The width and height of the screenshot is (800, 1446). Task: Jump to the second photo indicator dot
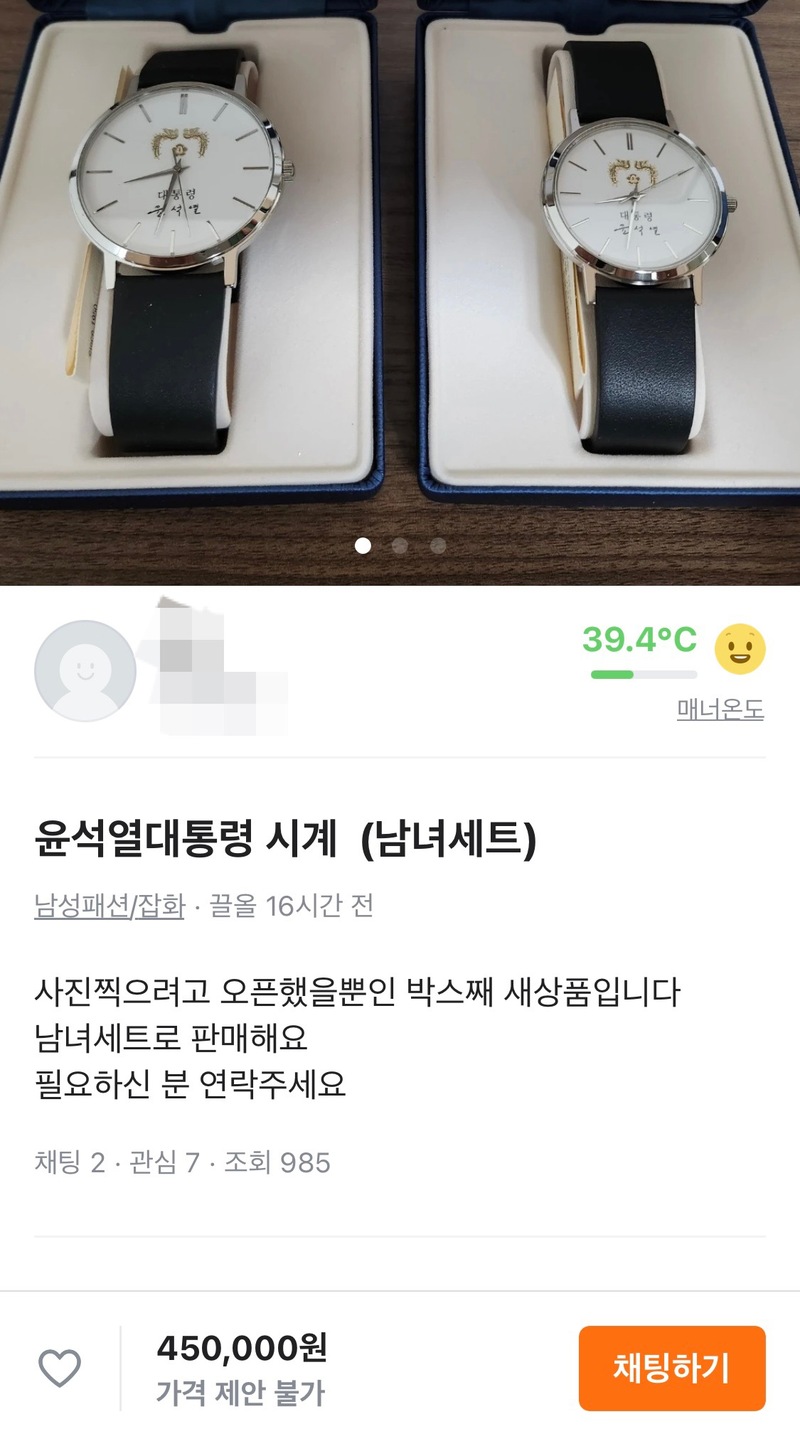pos(400,546)
